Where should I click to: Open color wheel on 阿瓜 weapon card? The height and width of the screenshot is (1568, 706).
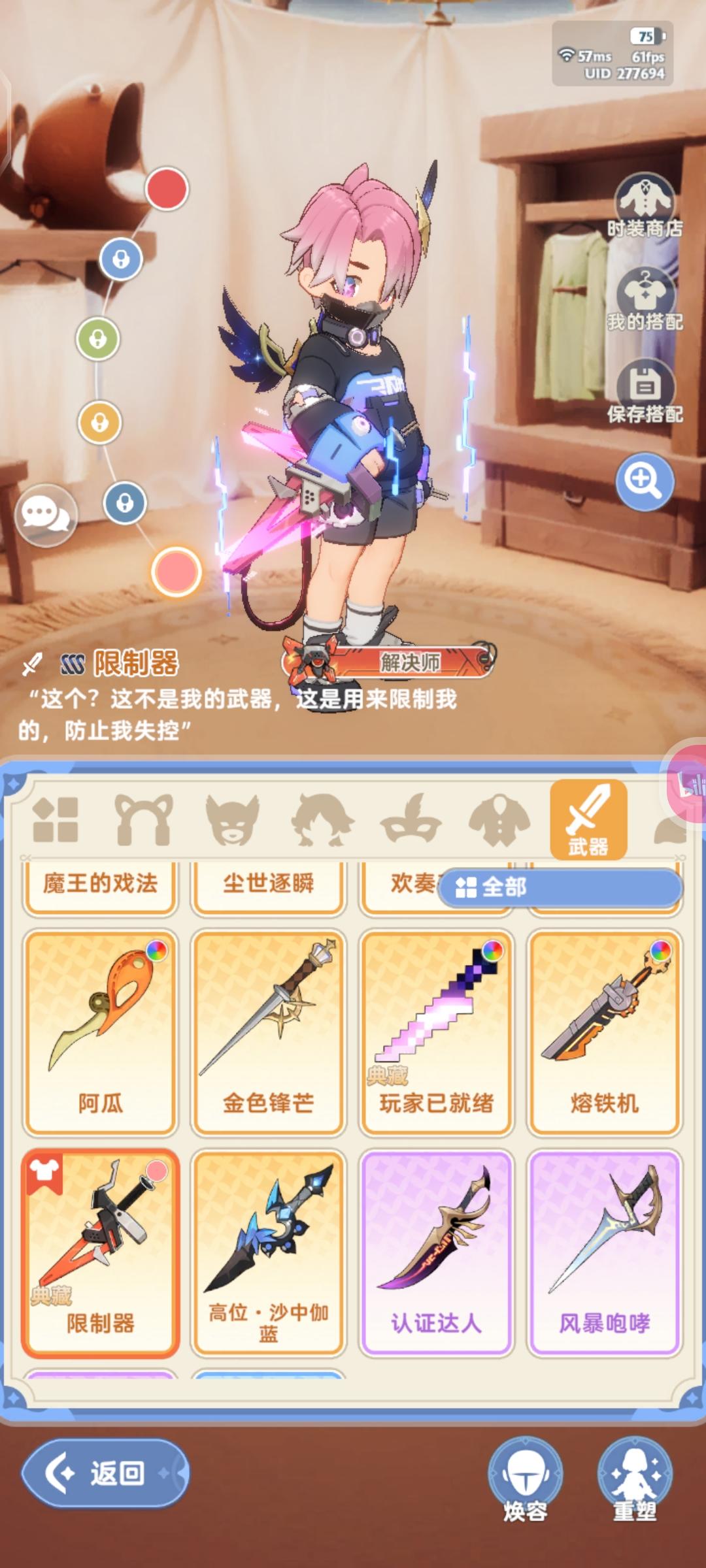157,952
